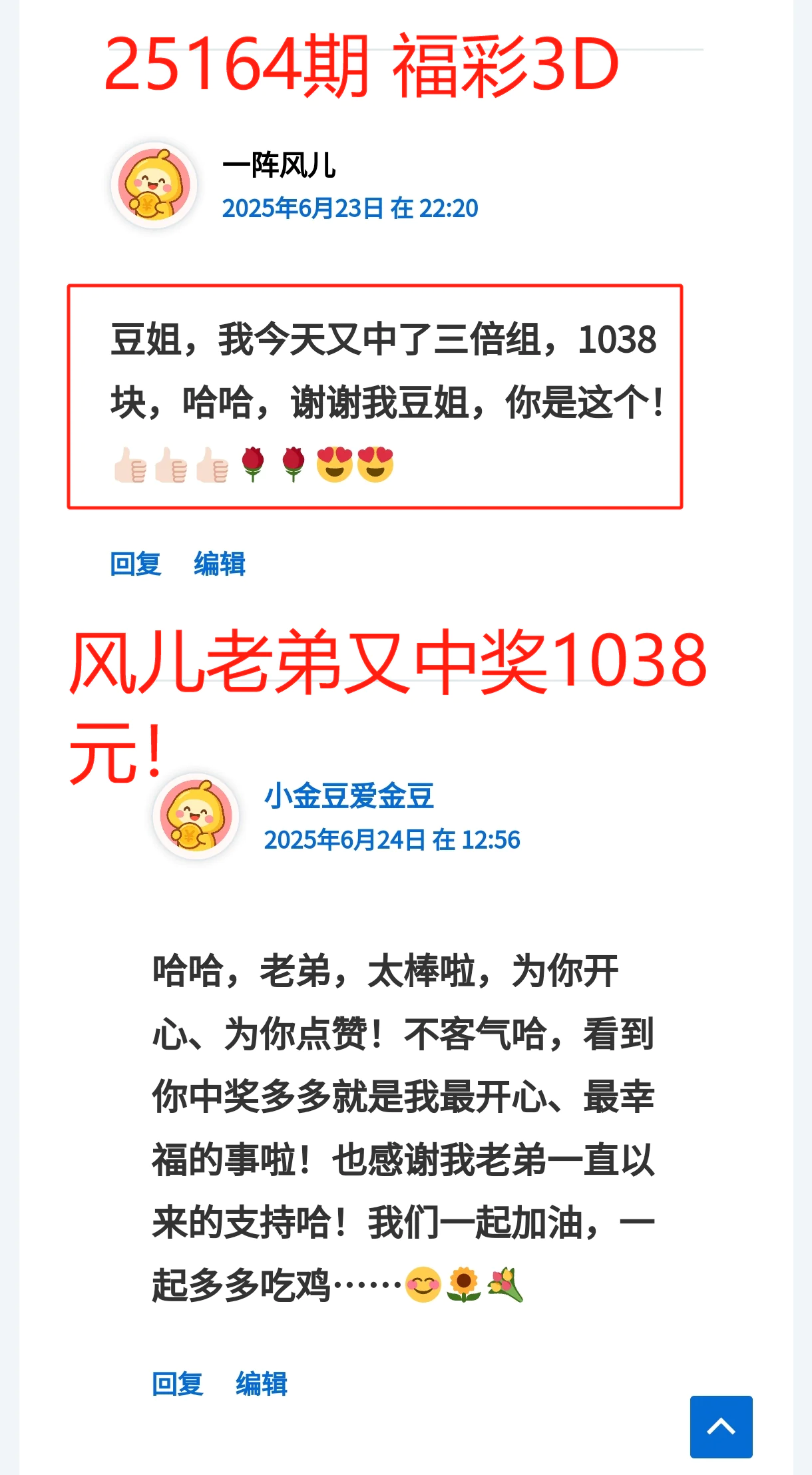Open the 2025年6月23日 在 22:20 comment permalink

point(350,208)
